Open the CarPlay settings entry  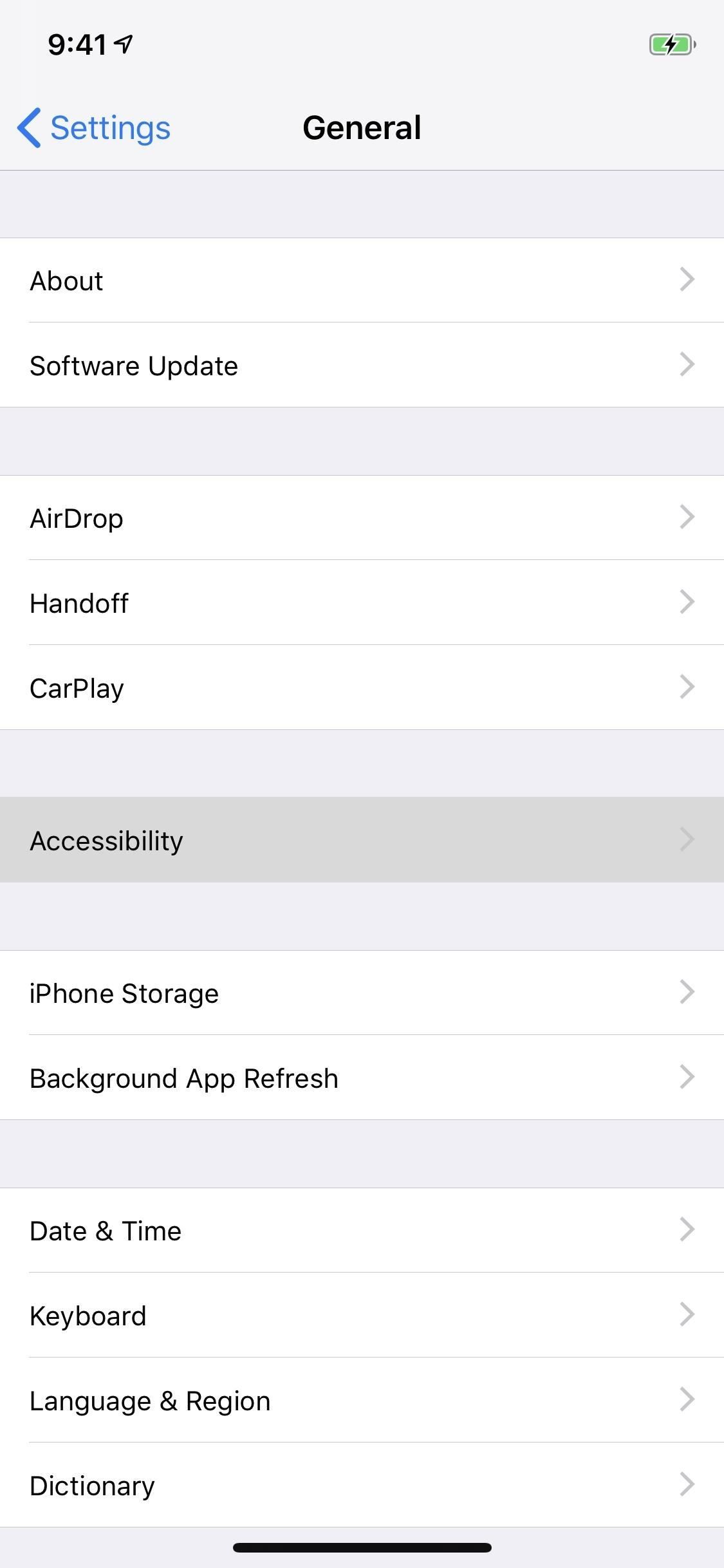pos(77,687)
